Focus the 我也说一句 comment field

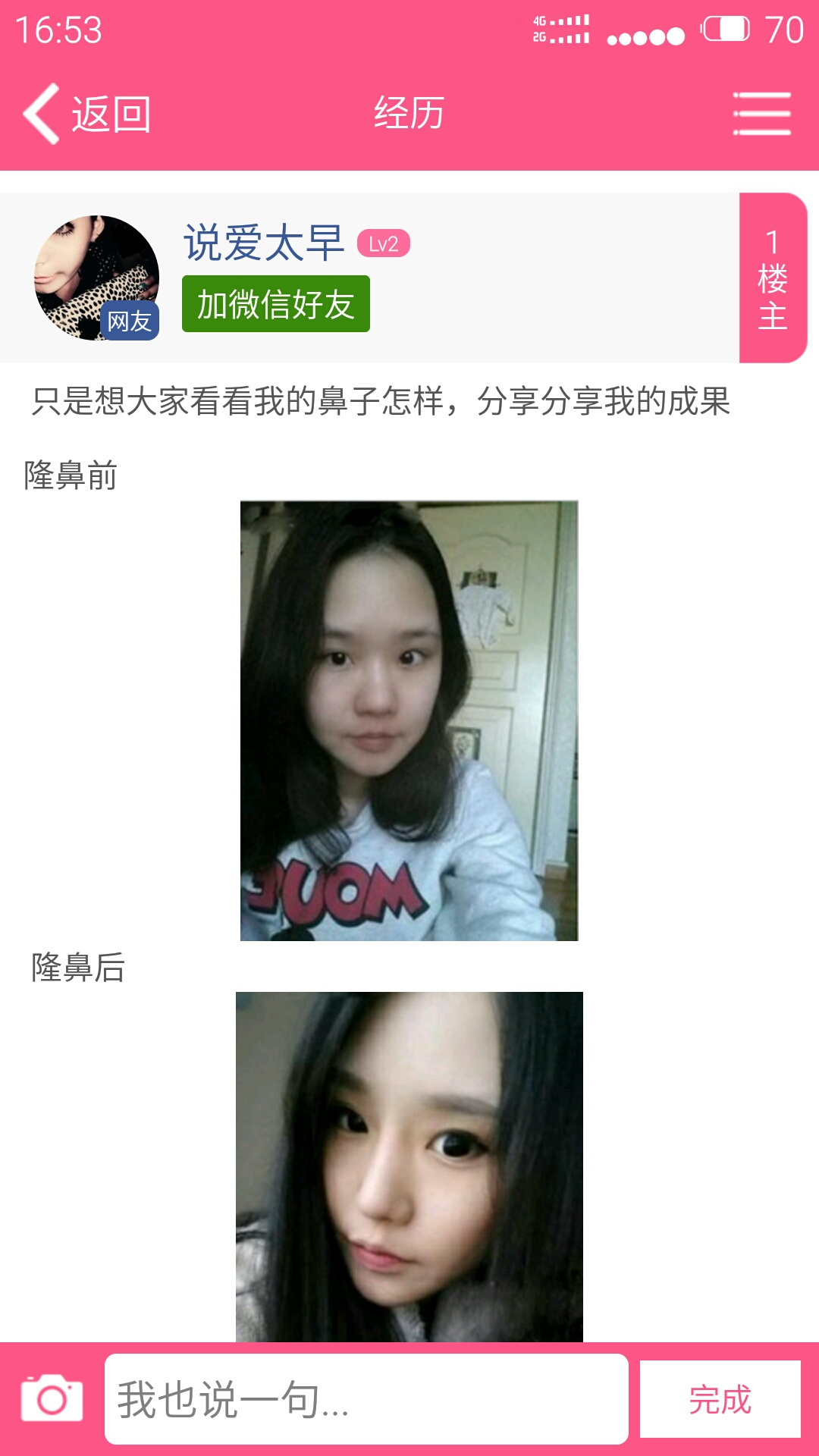(366, 1398)
